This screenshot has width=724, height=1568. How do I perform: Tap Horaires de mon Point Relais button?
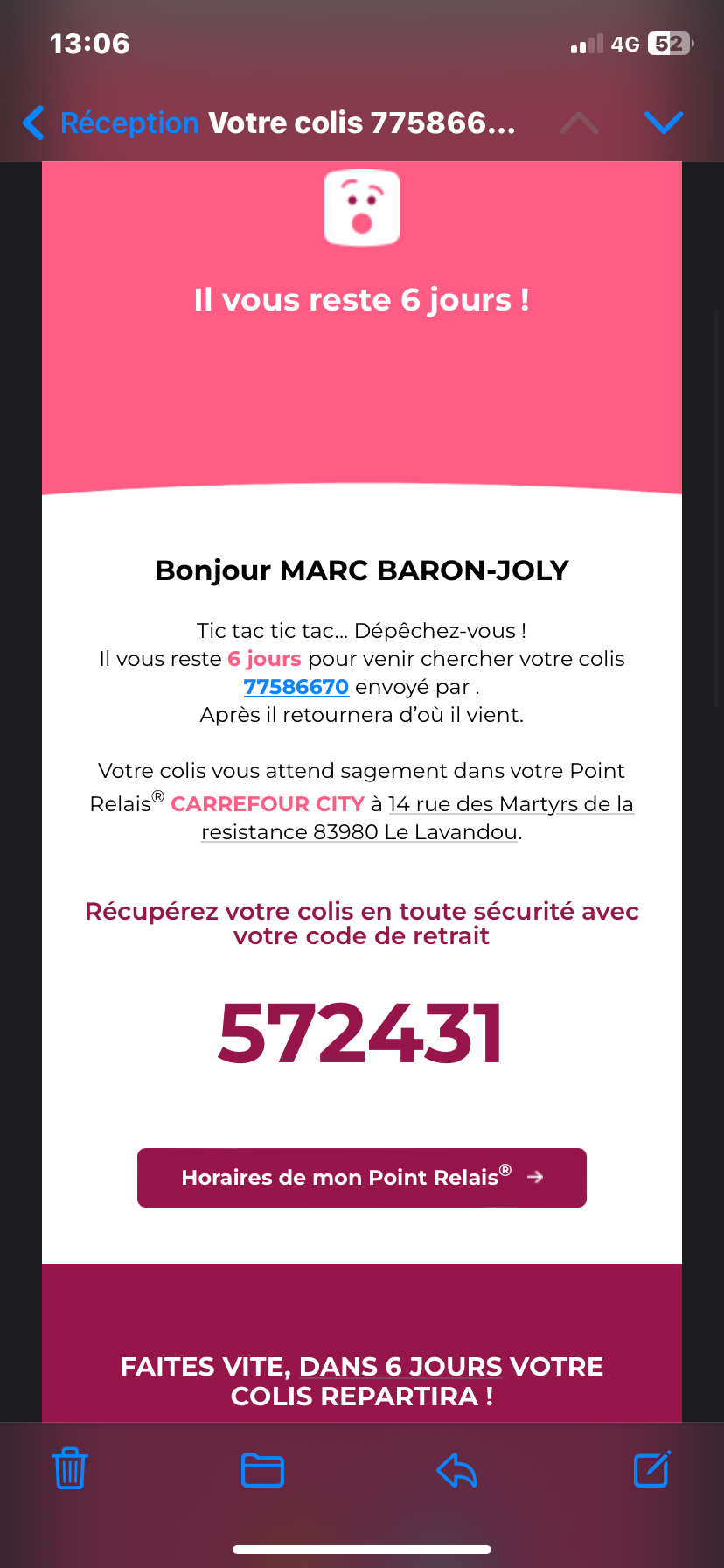coord(362,1178)
